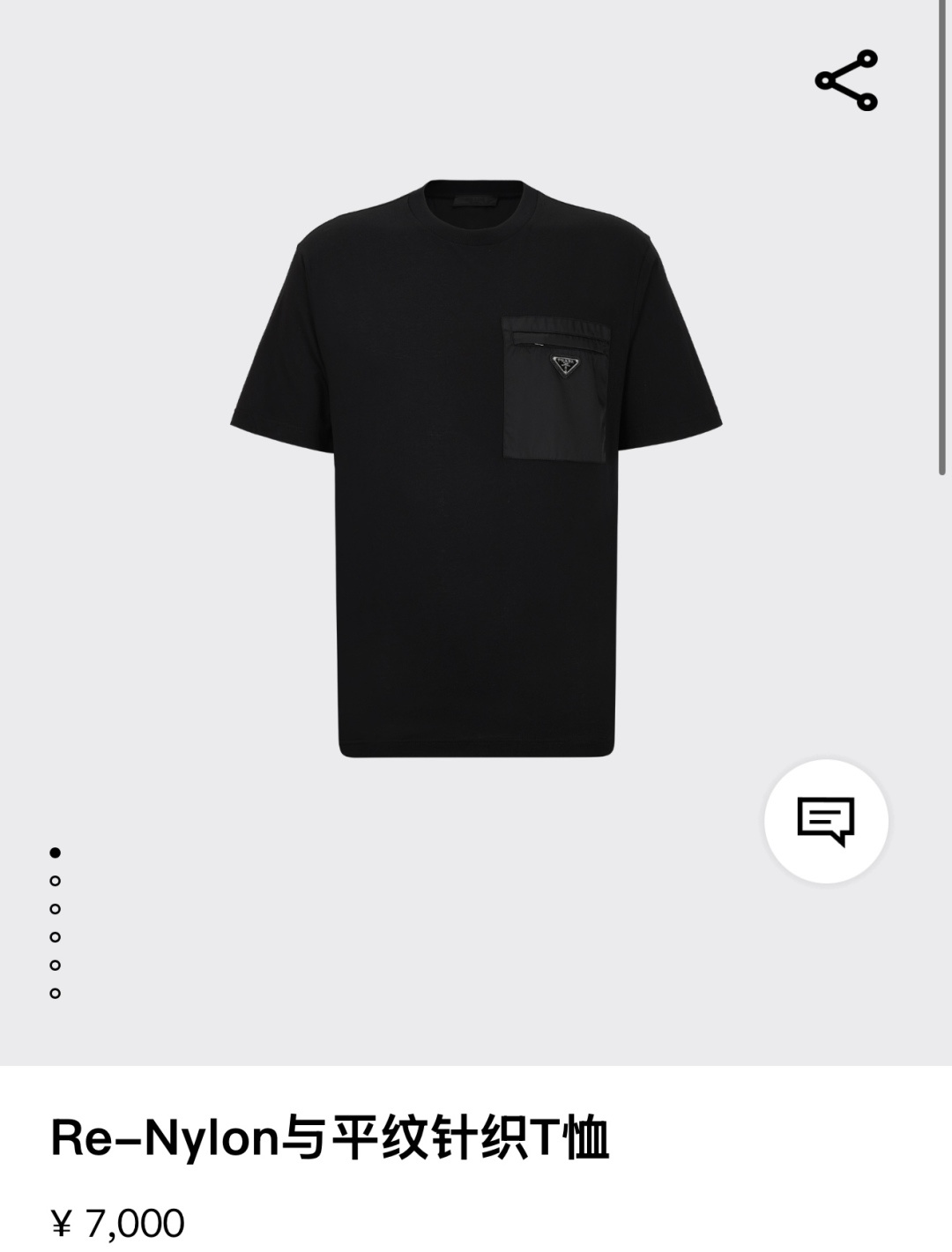Jump to the second product image dot
This screenshot has height=1252, width=952.
point(56,881)
